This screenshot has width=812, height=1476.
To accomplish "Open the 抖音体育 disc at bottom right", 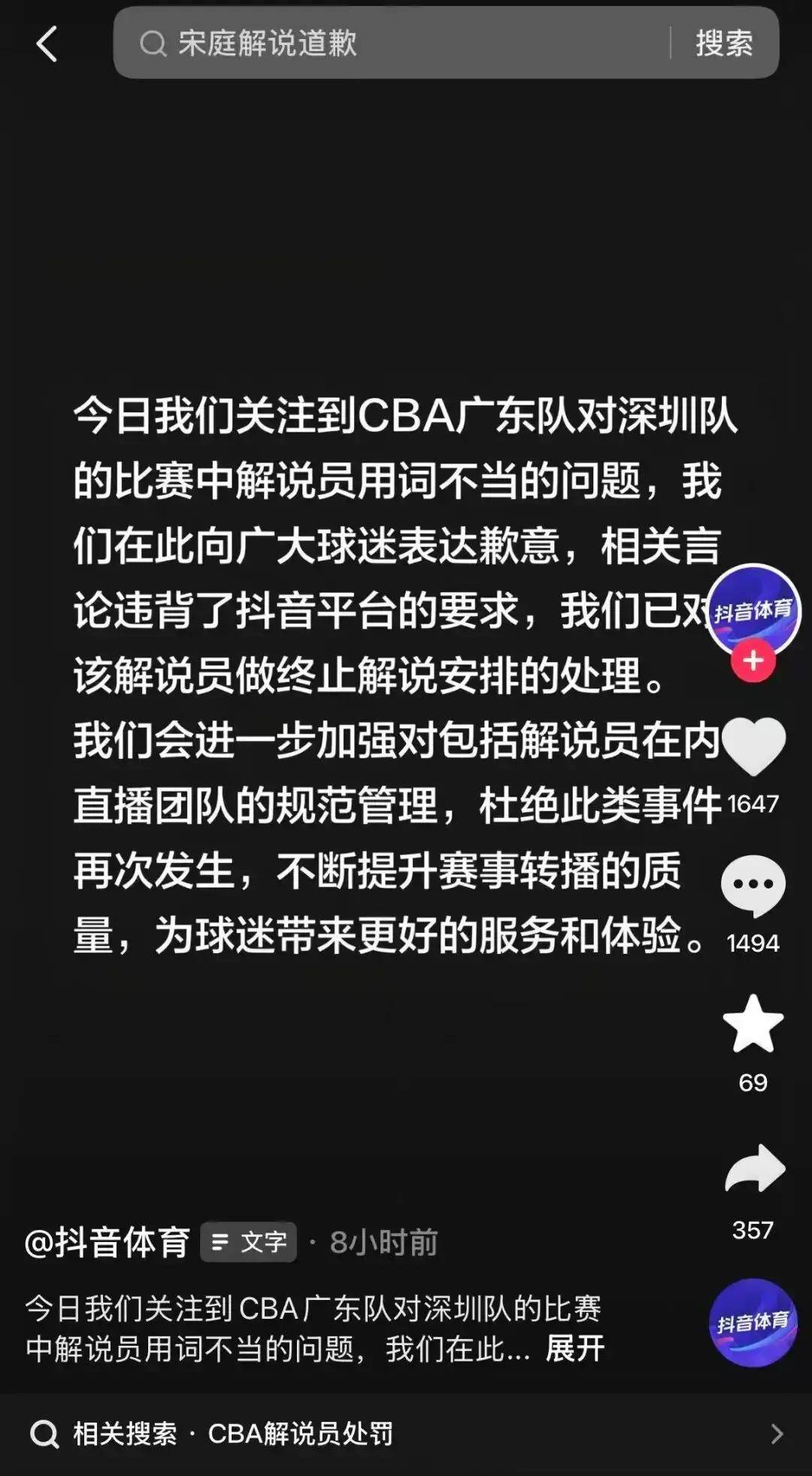I will [753, 1323].
